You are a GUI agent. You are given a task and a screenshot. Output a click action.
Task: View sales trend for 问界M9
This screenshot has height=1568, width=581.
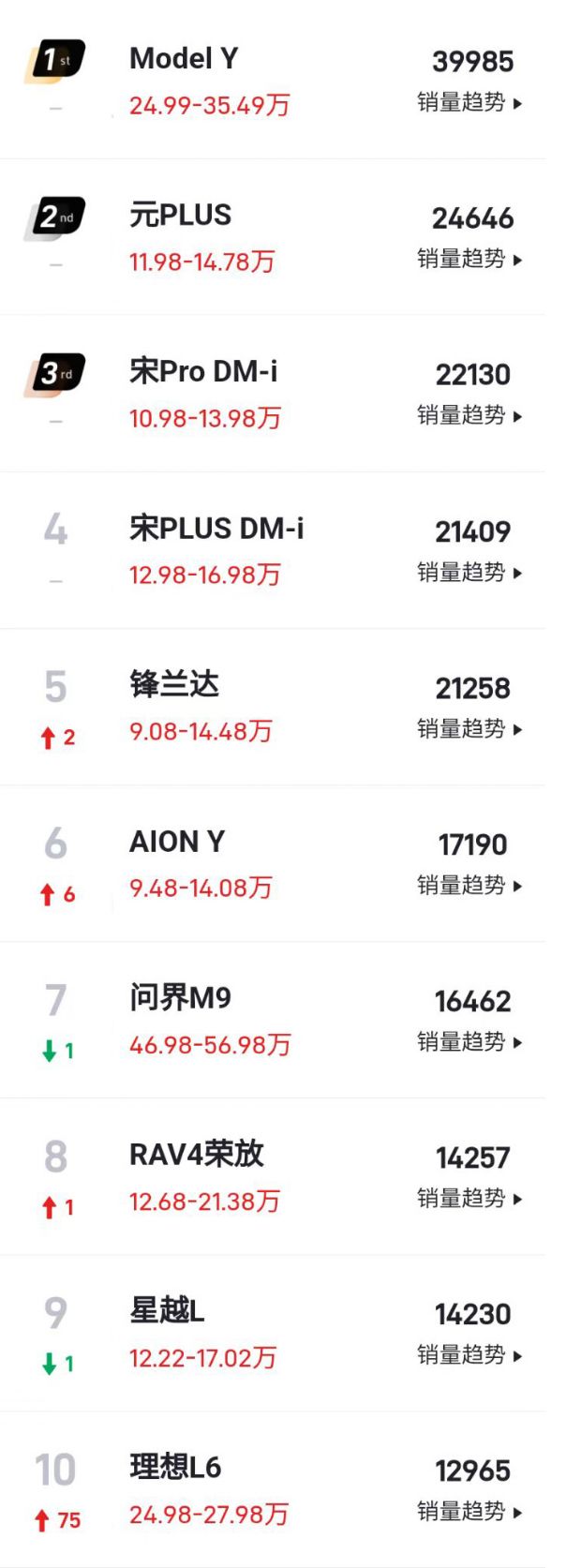(x=469, y=1042)
